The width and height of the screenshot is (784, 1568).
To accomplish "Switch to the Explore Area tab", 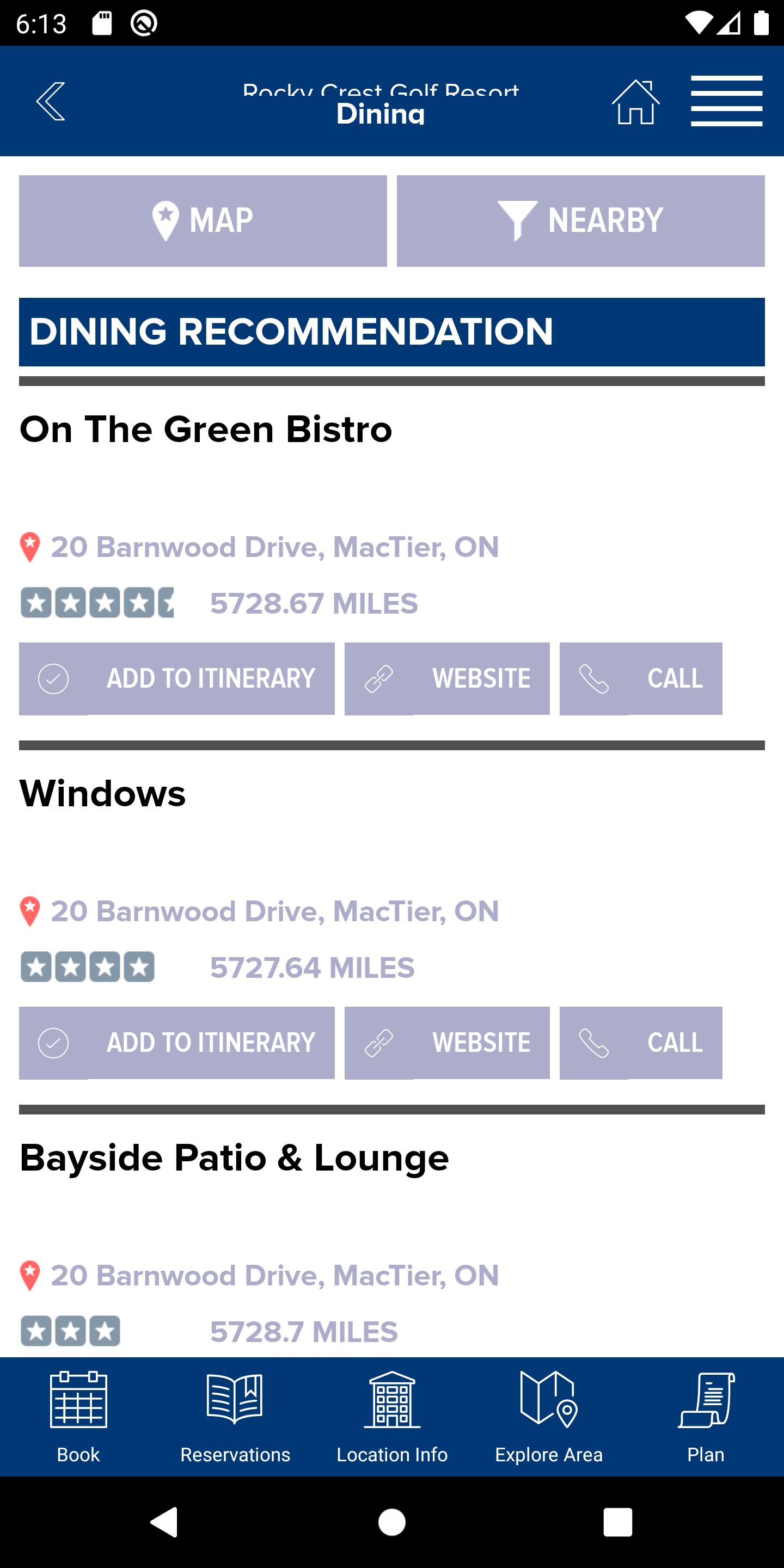I will tap(549, 1417).
